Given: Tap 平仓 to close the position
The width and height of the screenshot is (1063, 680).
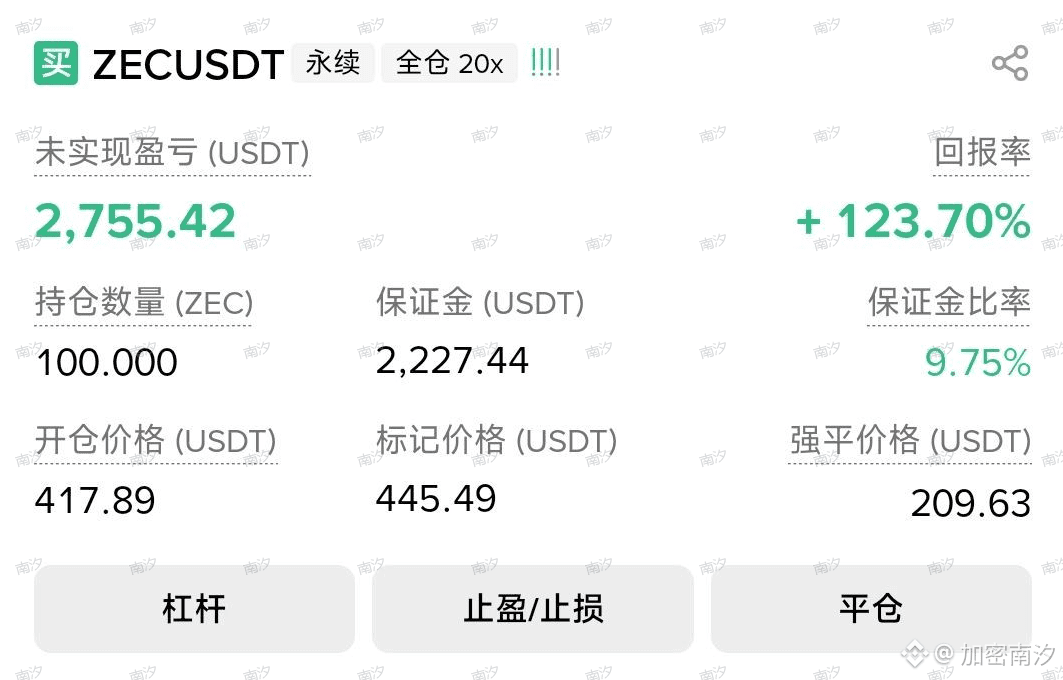Looking at the screenshot, I should point(871,608).
